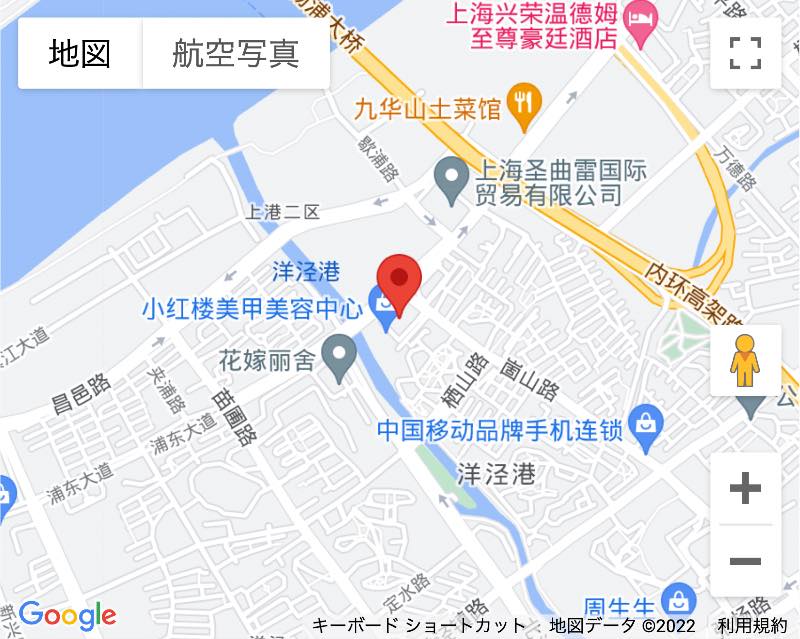Screen dimensions: 800x639
Task: Select the Street View pegman
Action: (745, 361)
